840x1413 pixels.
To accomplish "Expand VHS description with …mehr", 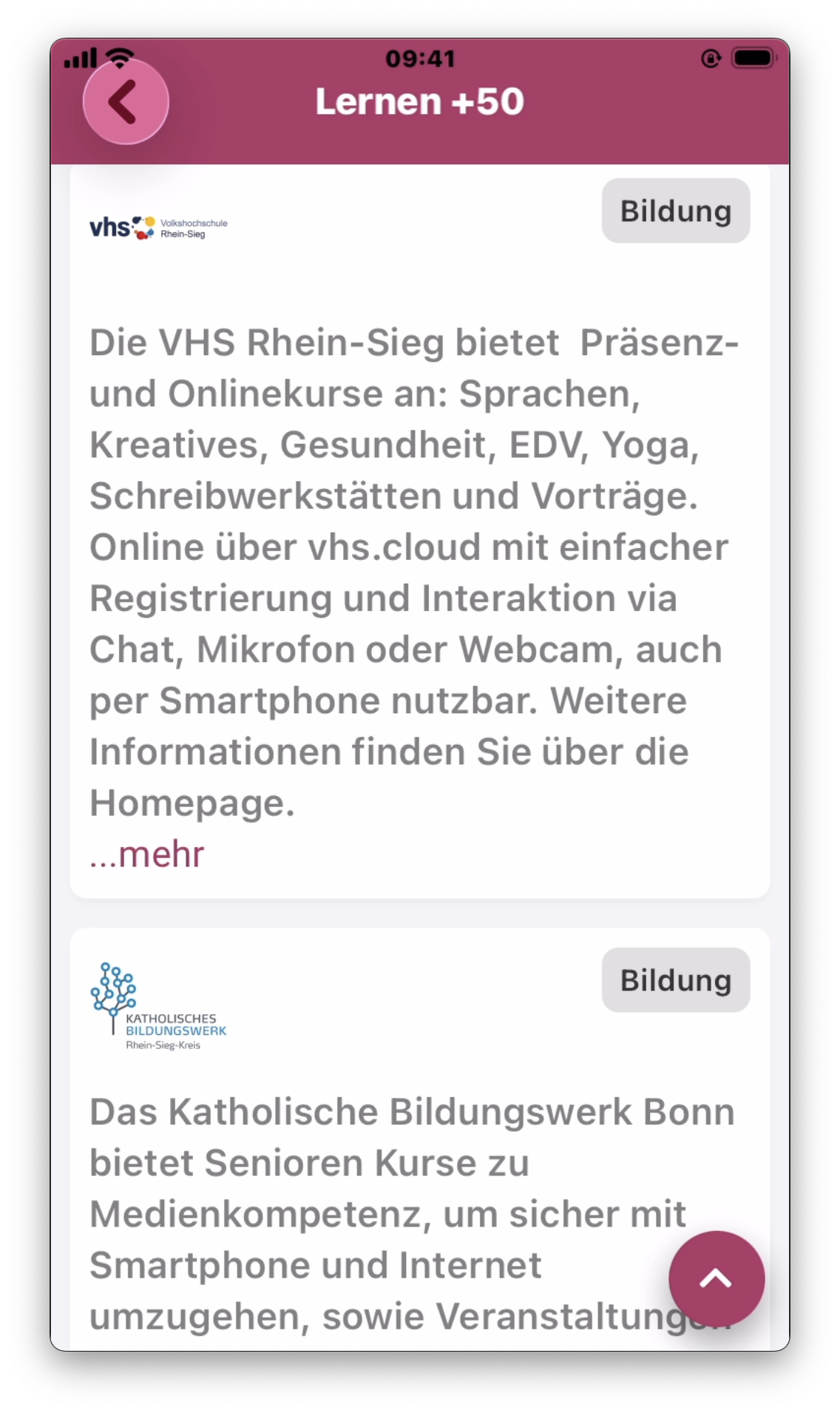I will [146, 854].
